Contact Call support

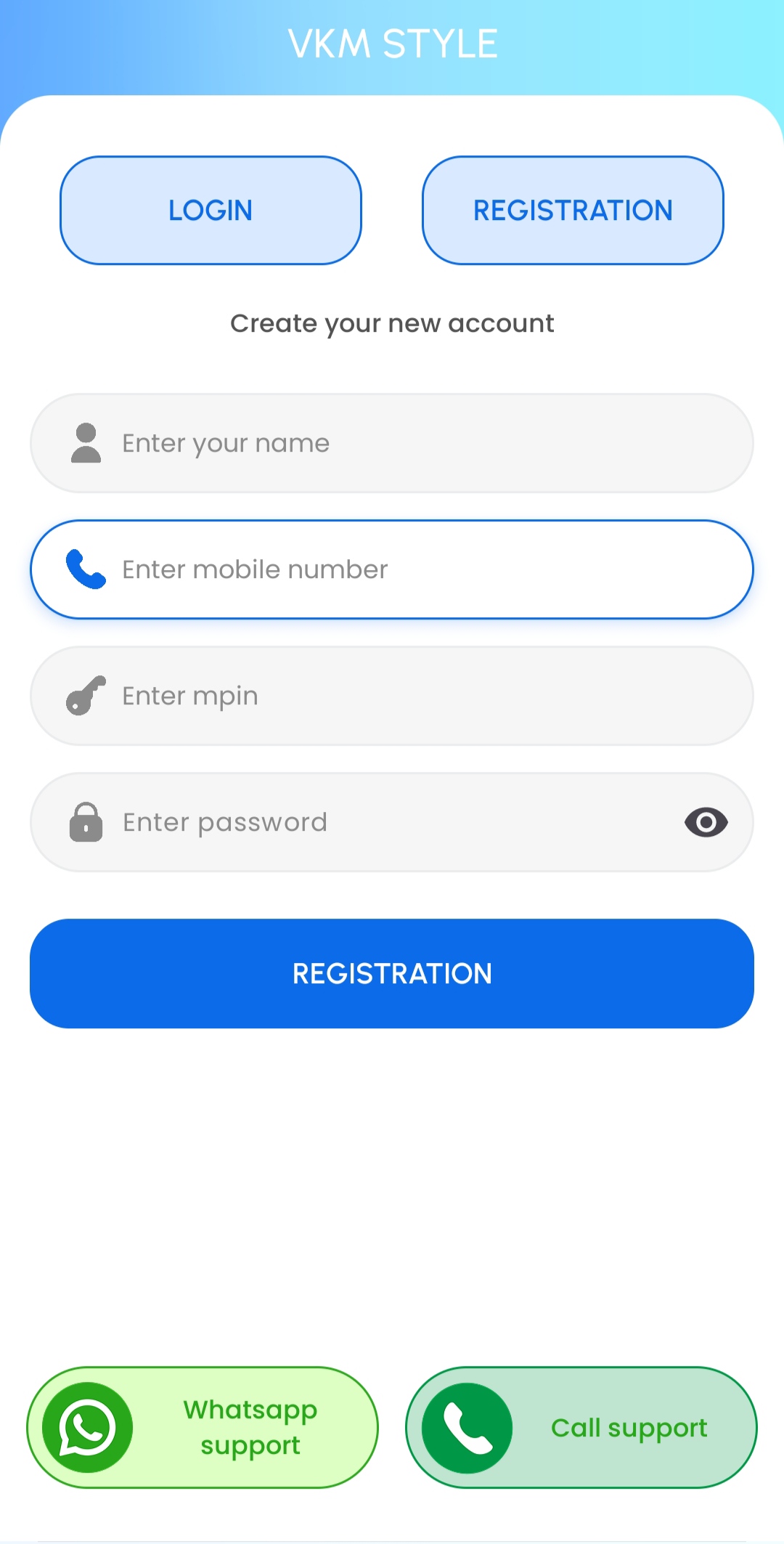[581, 1427]
